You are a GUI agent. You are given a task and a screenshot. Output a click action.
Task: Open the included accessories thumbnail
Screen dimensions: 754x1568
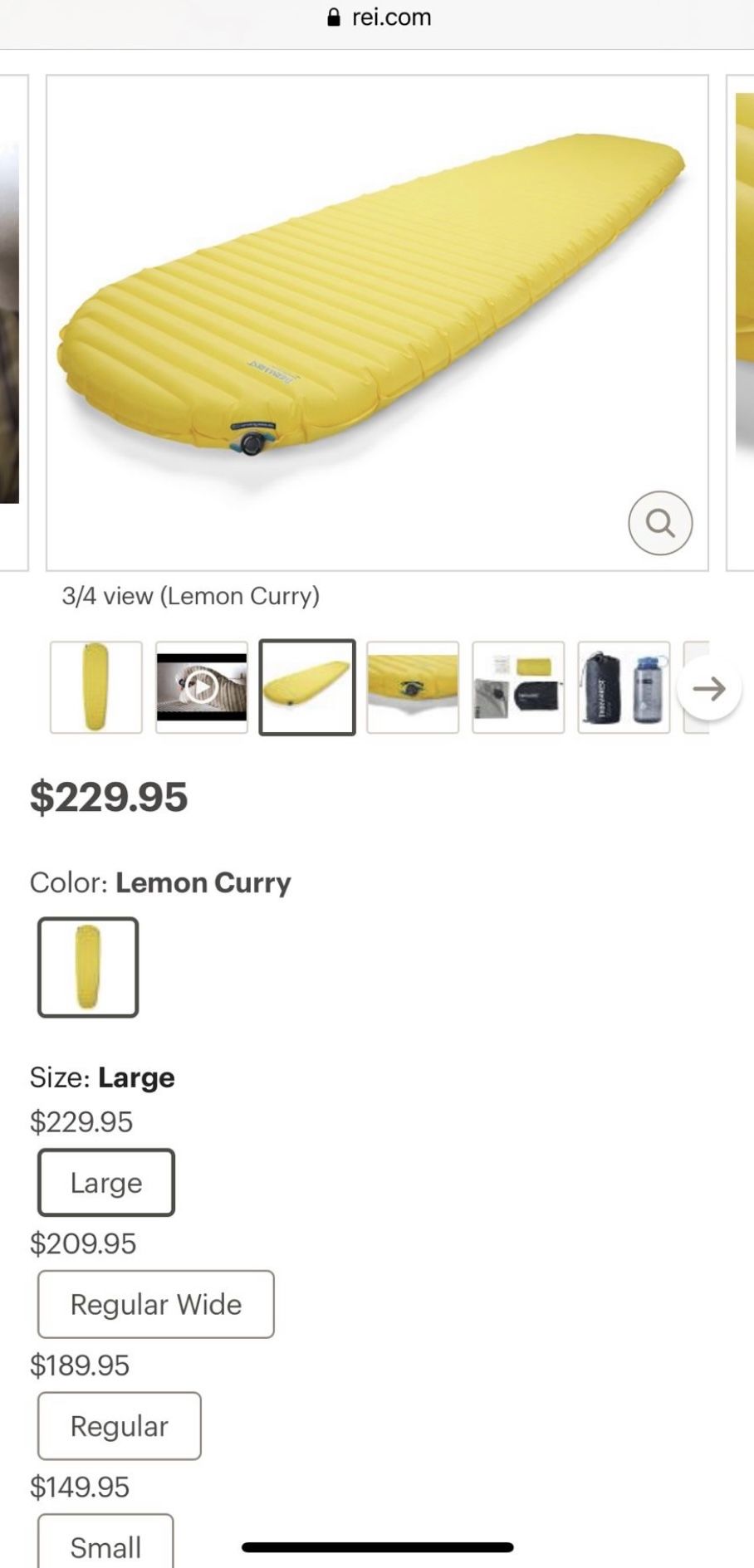pos(518,687)
